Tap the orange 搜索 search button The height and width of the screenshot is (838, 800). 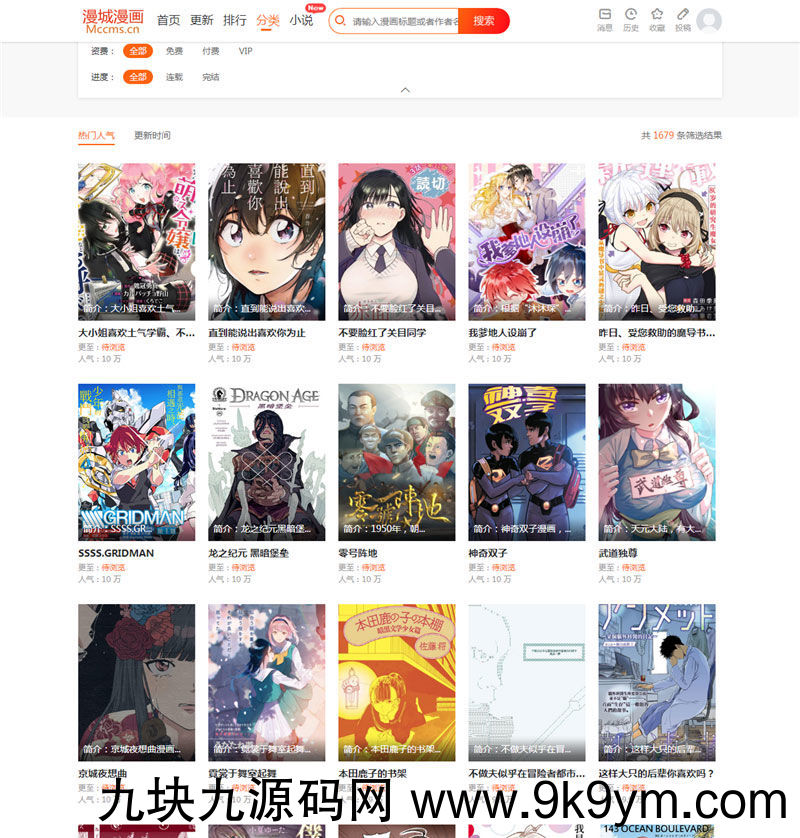(x=484, y=21)
